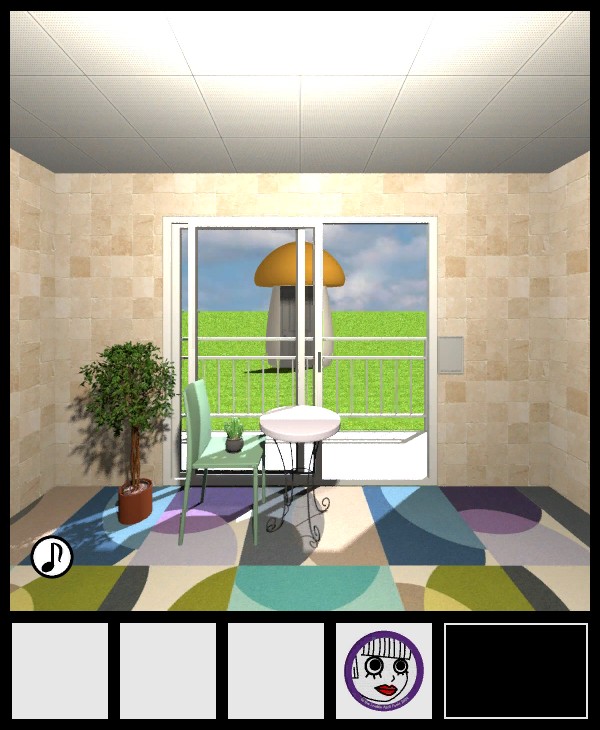Inspect the wall panel beside the window
Screen dimensions: 600x730
[451, 355]
